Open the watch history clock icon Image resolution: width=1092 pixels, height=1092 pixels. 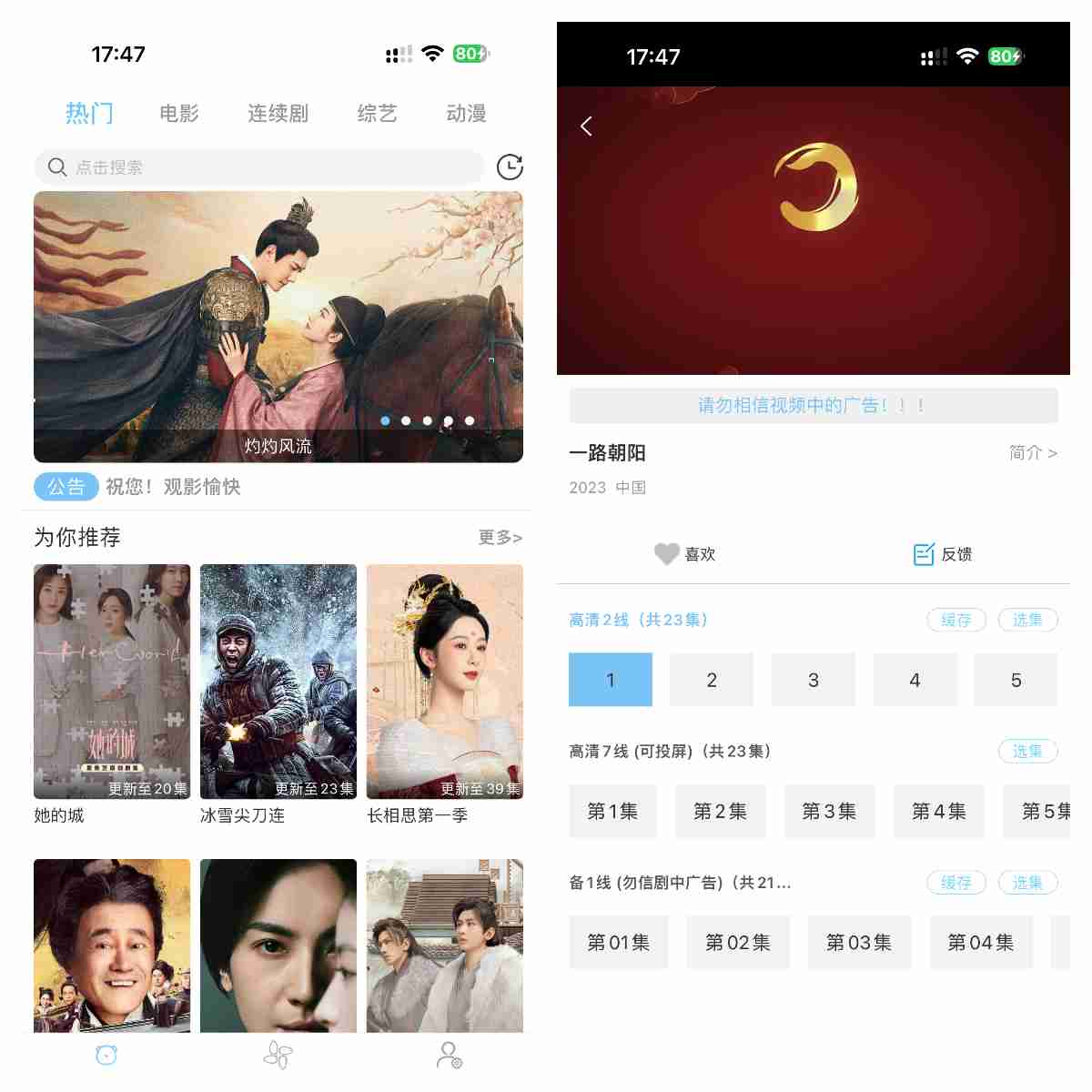[510, 167]
